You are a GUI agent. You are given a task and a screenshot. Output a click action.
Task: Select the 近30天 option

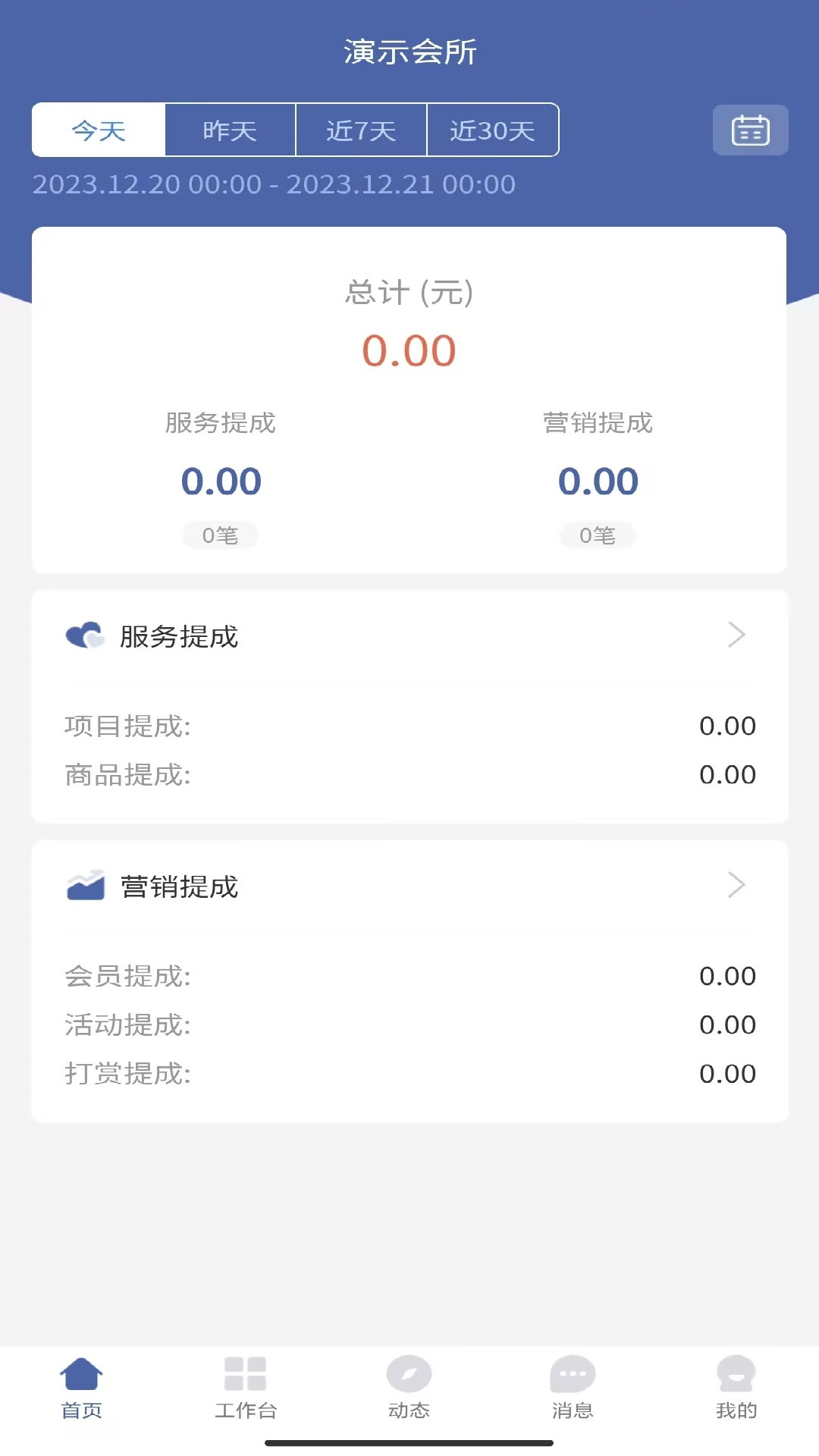pyautogui.click(x=494, y=130)
